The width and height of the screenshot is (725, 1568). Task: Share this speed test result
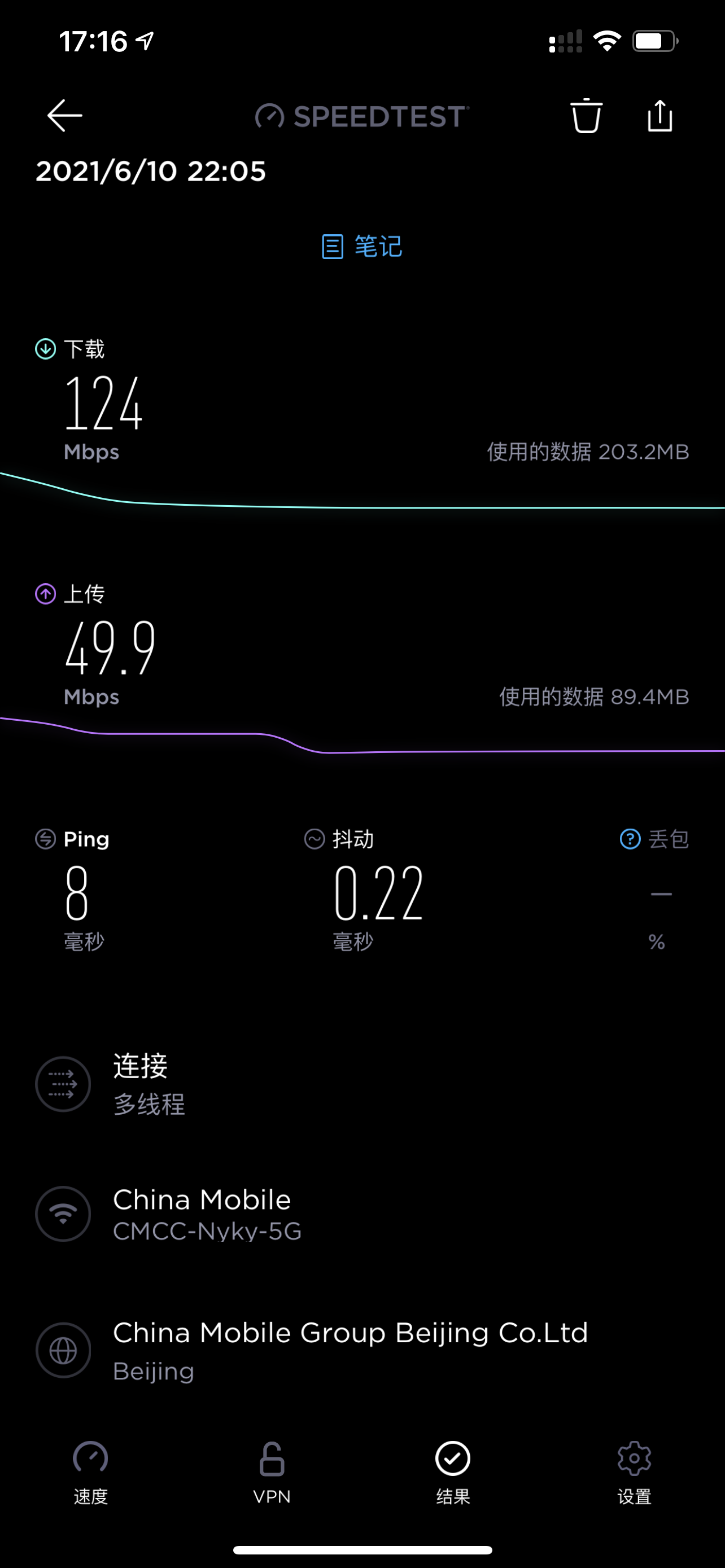660,116
